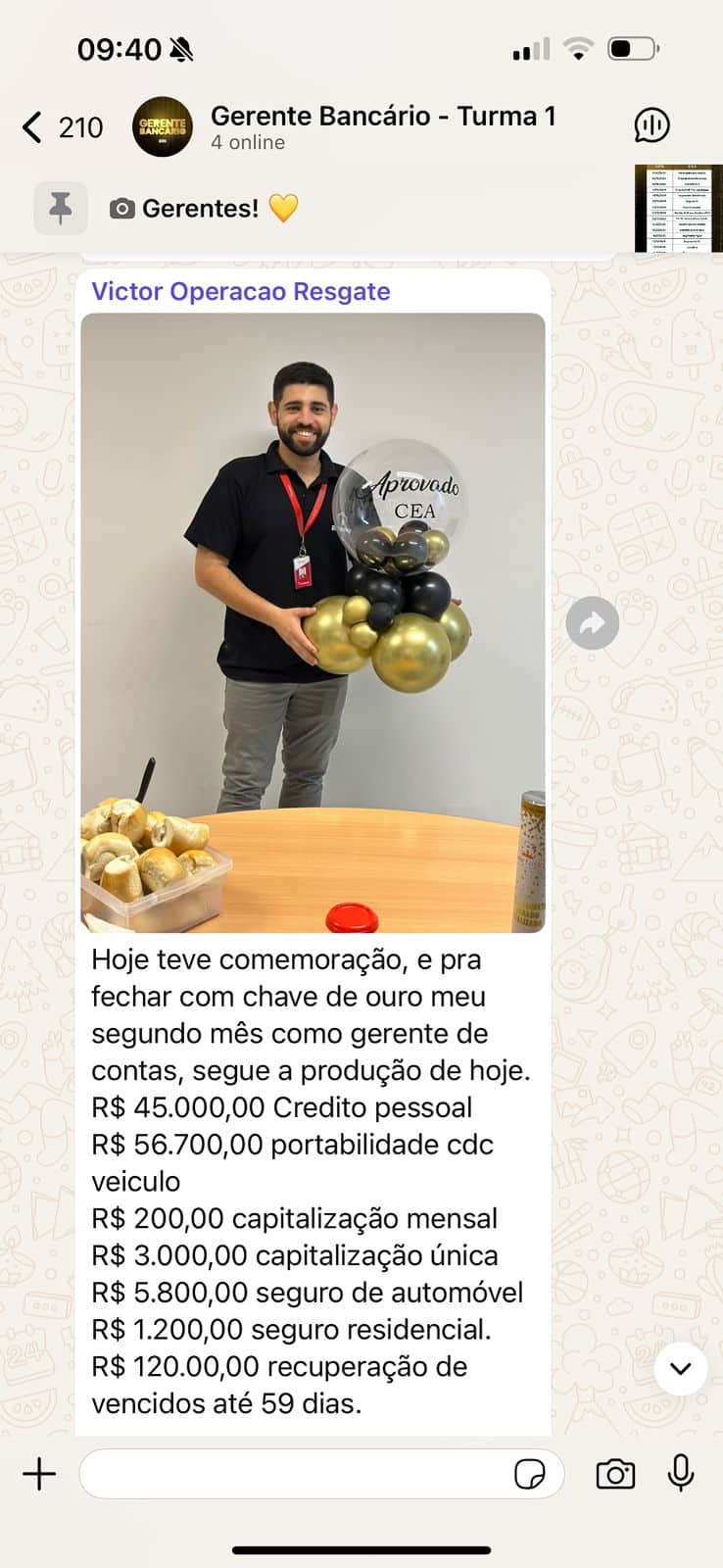The image size is (723, 1568).
Task: Open the photo from Victor Operacao Resgate
Action: [313, 622]
